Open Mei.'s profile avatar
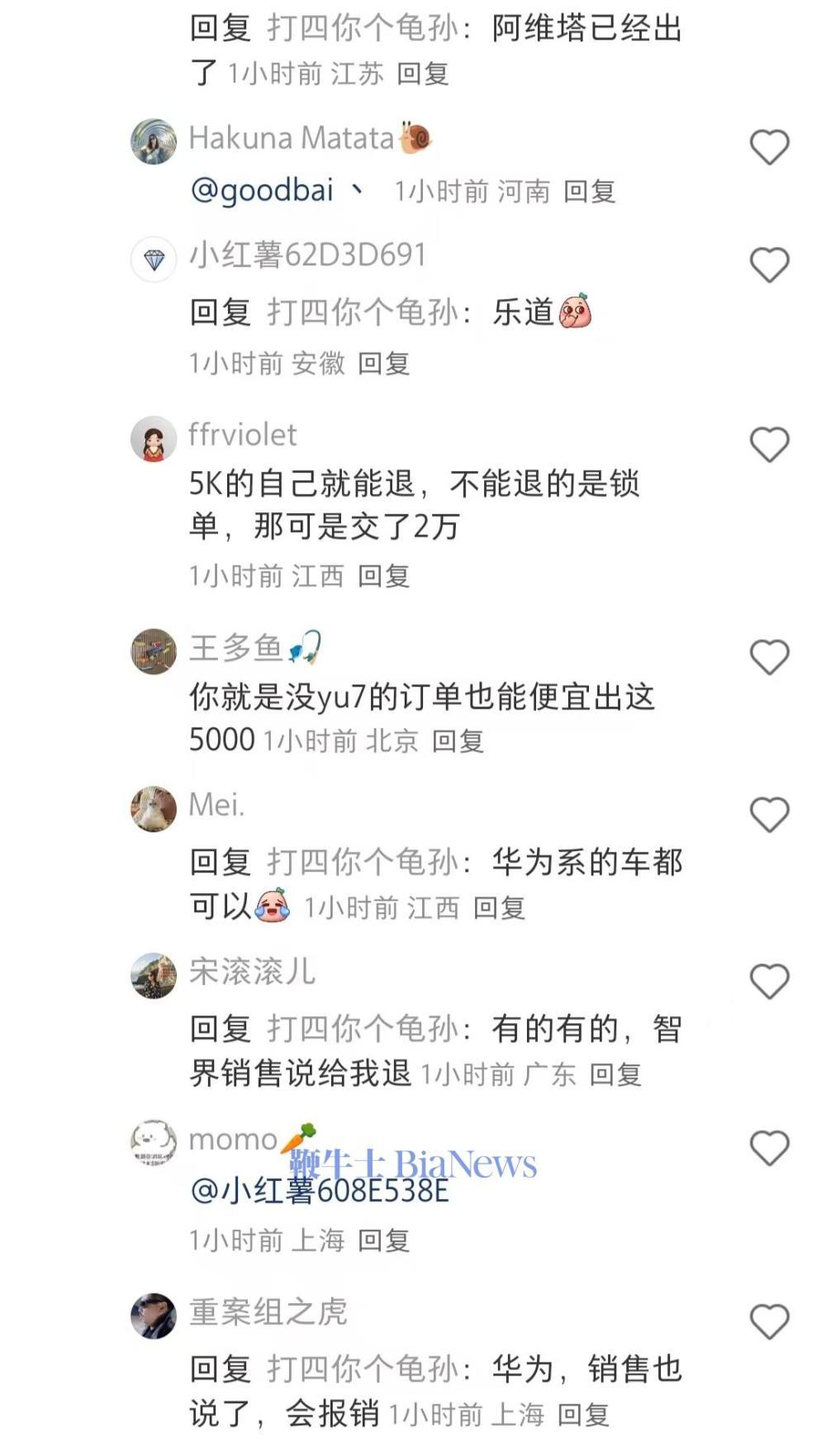 tap(154, 806)
